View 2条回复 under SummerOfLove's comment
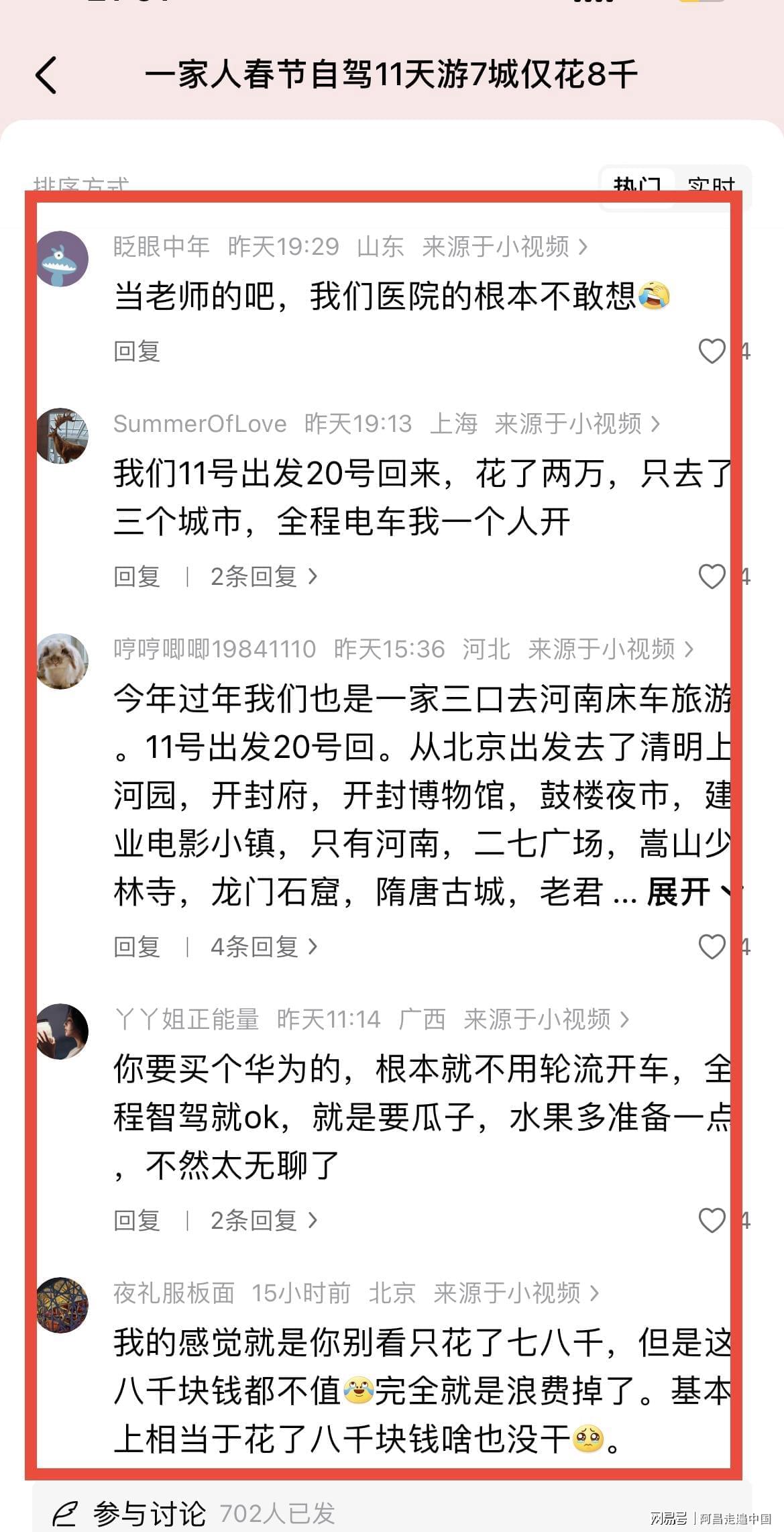Viewport: 784px width, 1532px height. pos(263,577)
